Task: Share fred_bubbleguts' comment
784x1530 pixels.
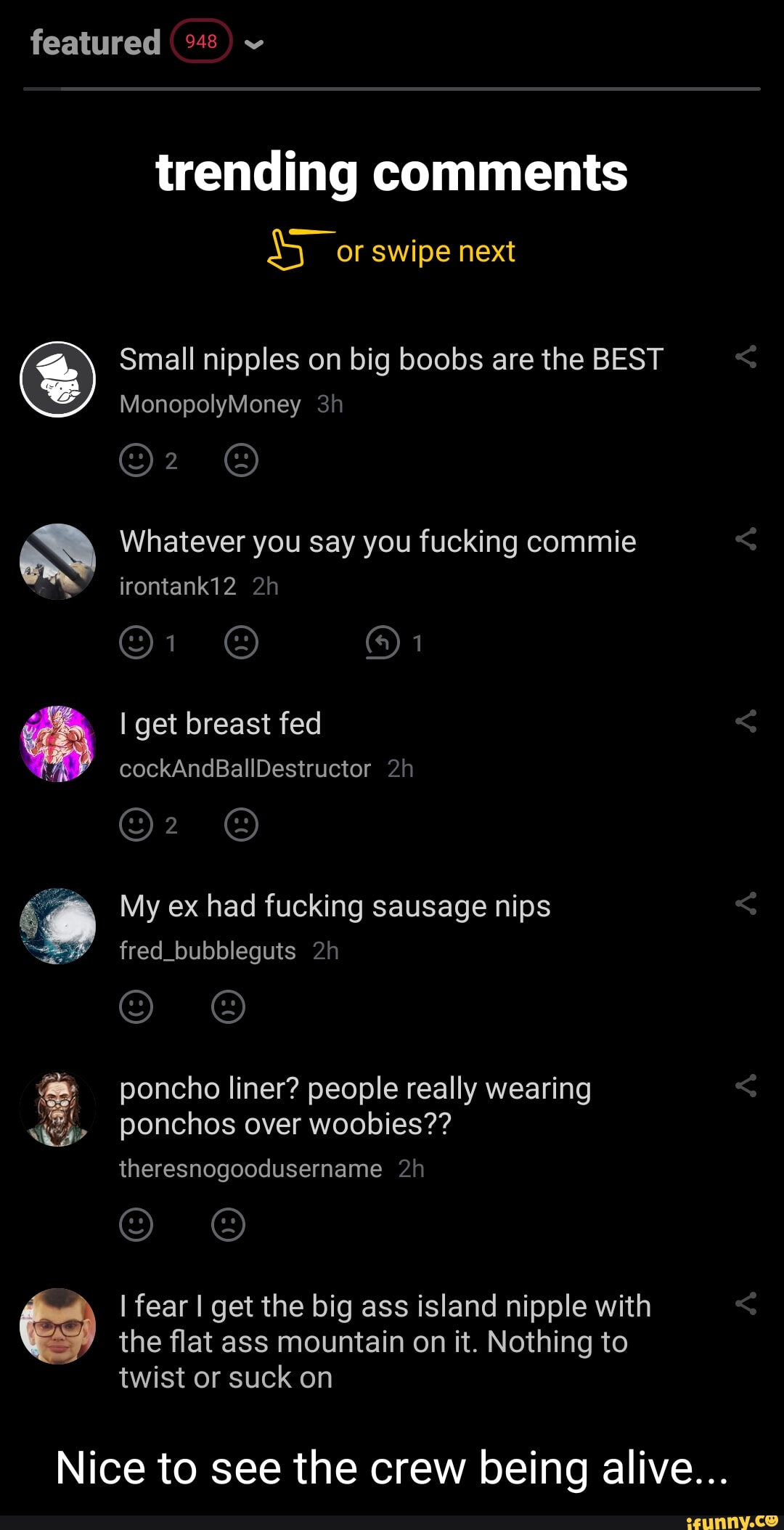Action: 746,903
